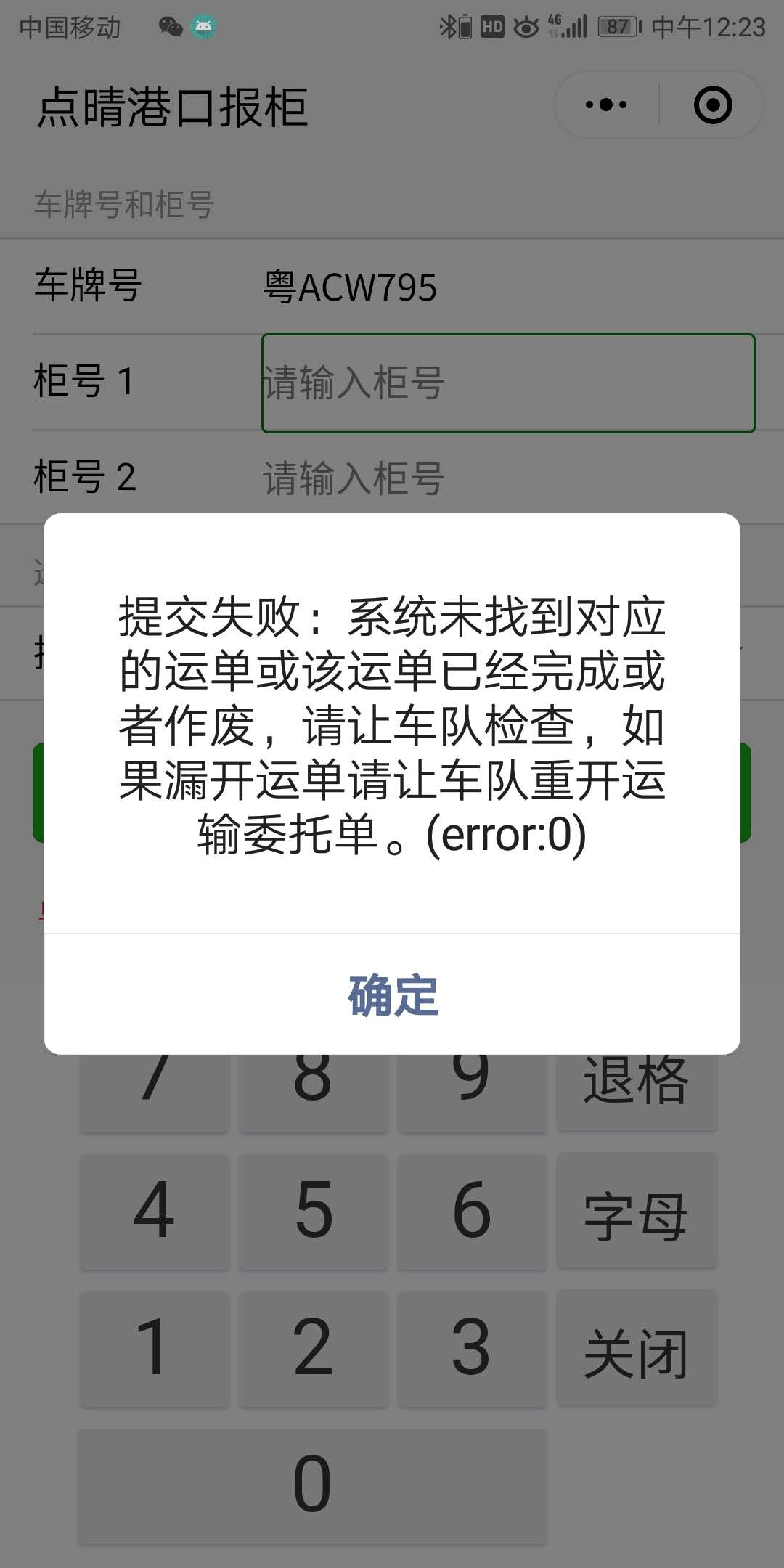784x1568 pixels.
Task: Tap the 5 key on keypad
Action: click(x=313, y=1211)
